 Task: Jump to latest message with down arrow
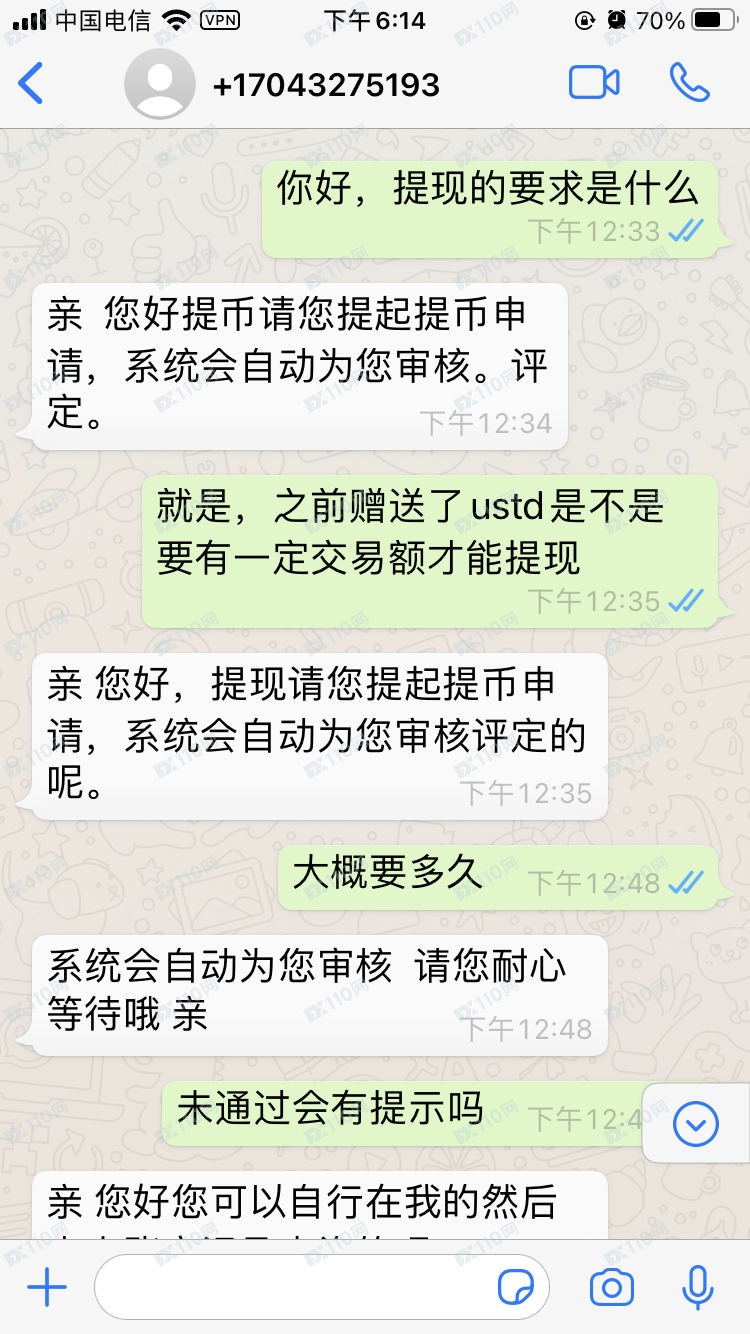point(696,1124)
